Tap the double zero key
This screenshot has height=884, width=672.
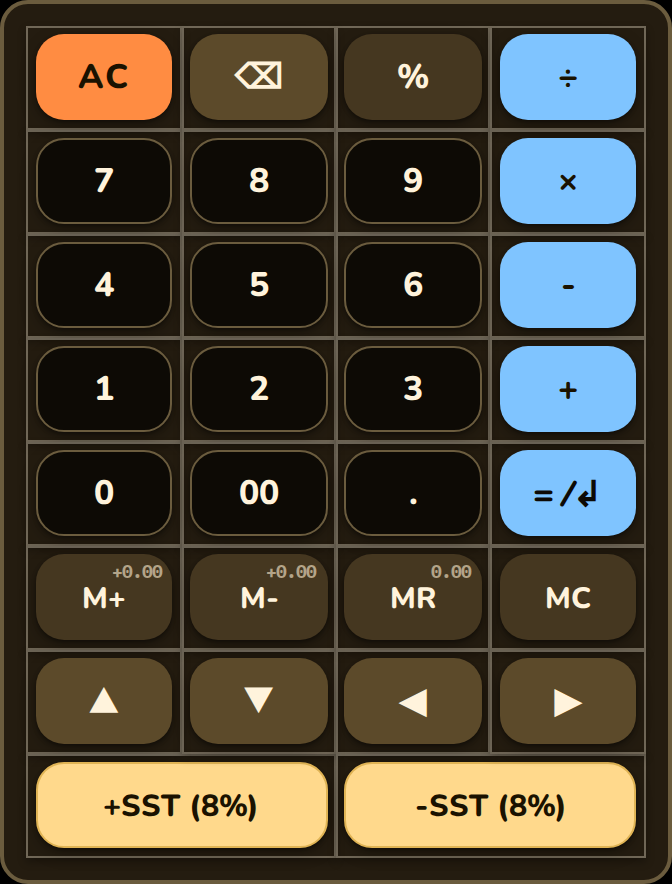[259, 493]
